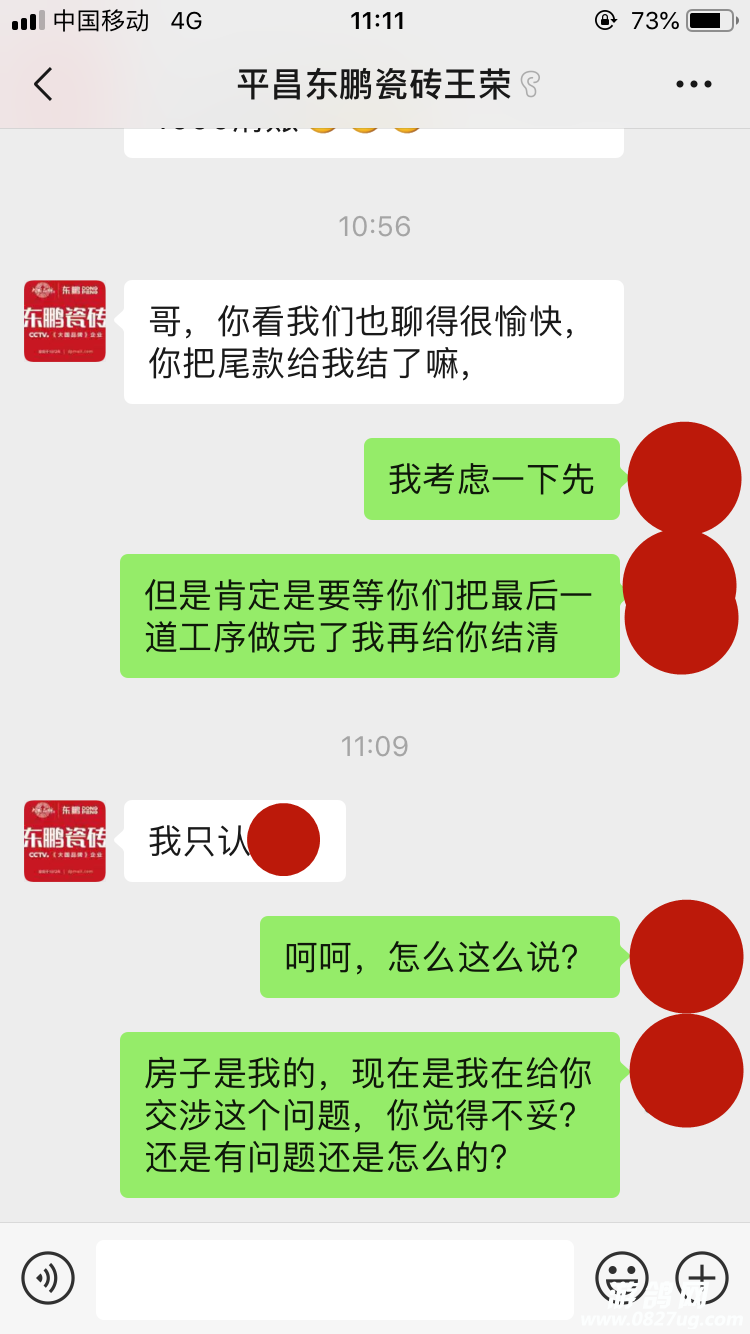Switch to voice message input

(48, 1277)
